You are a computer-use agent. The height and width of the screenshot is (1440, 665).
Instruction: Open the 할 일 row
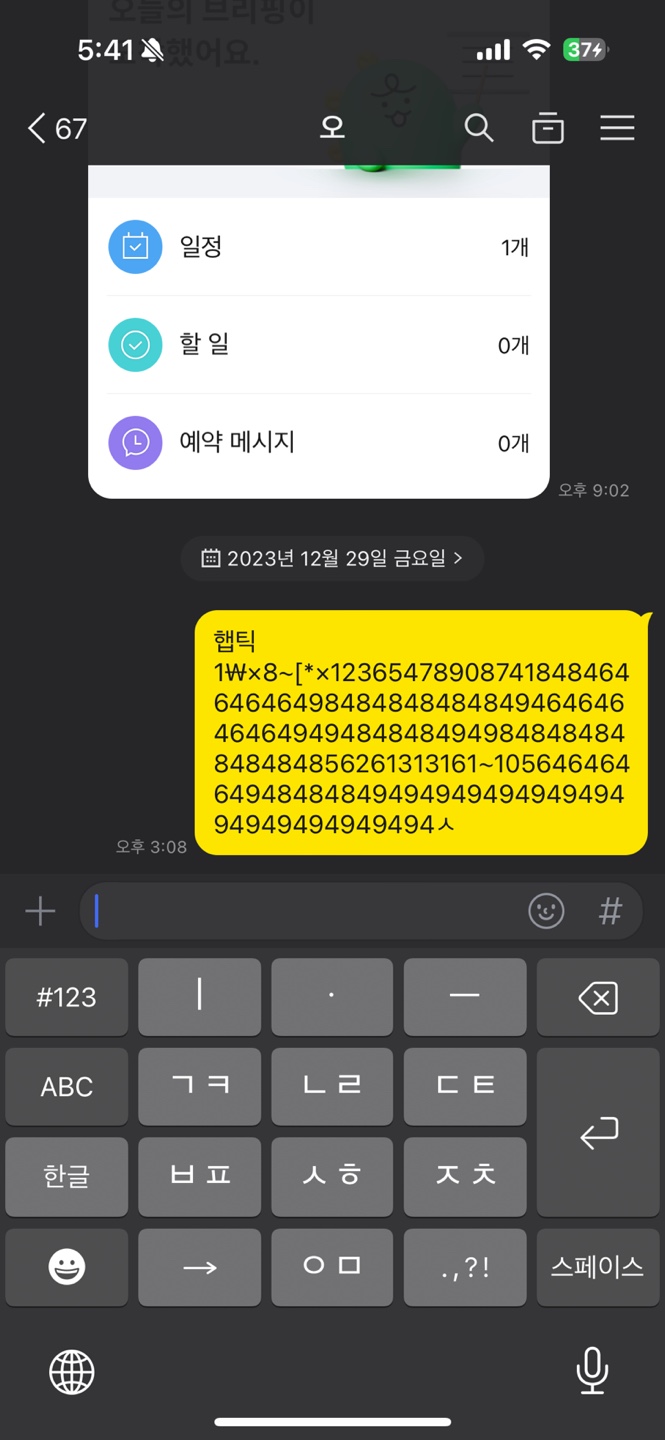coord(318,345)
